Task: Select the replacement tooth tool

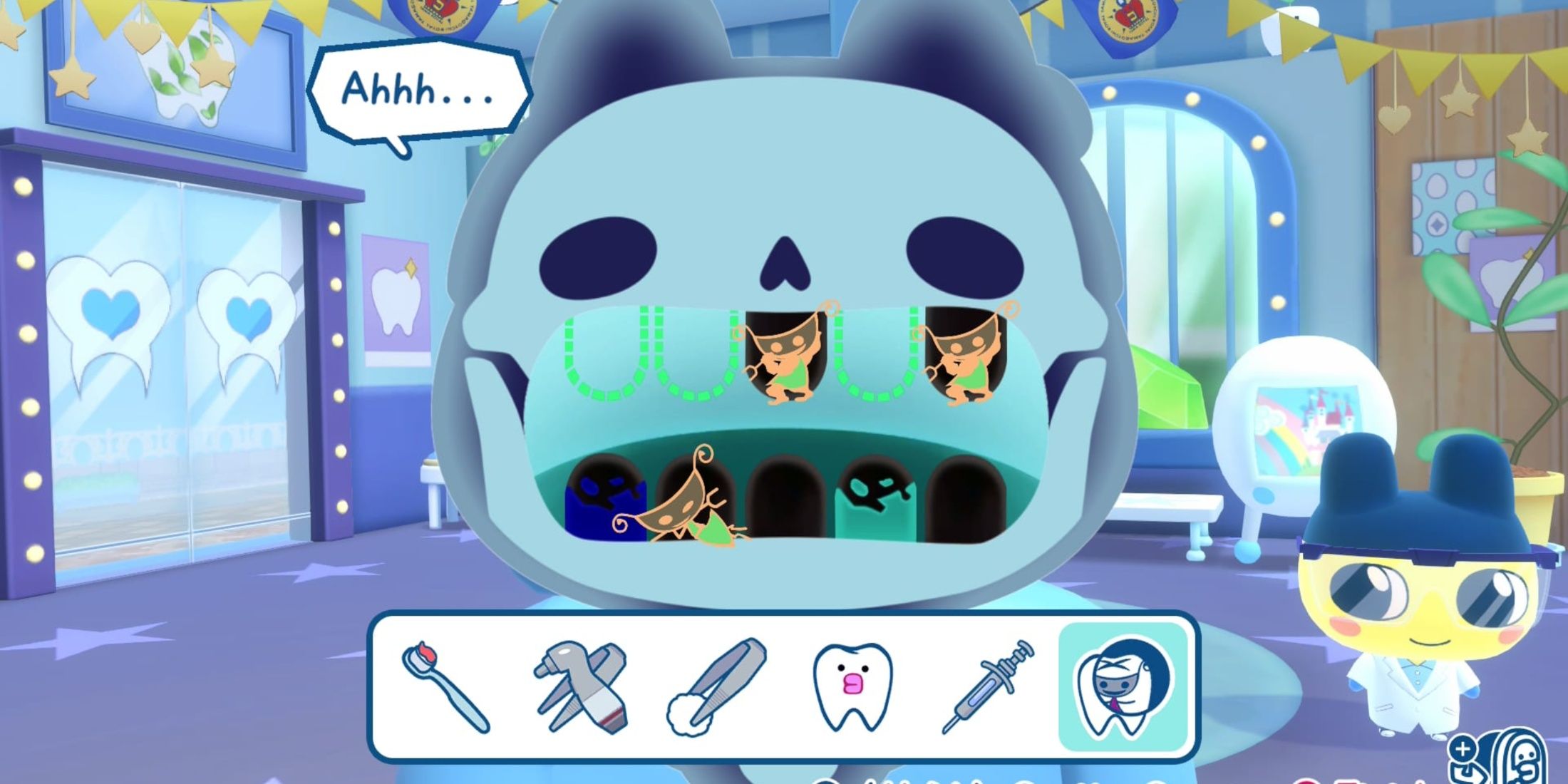Action: (852, 687)
